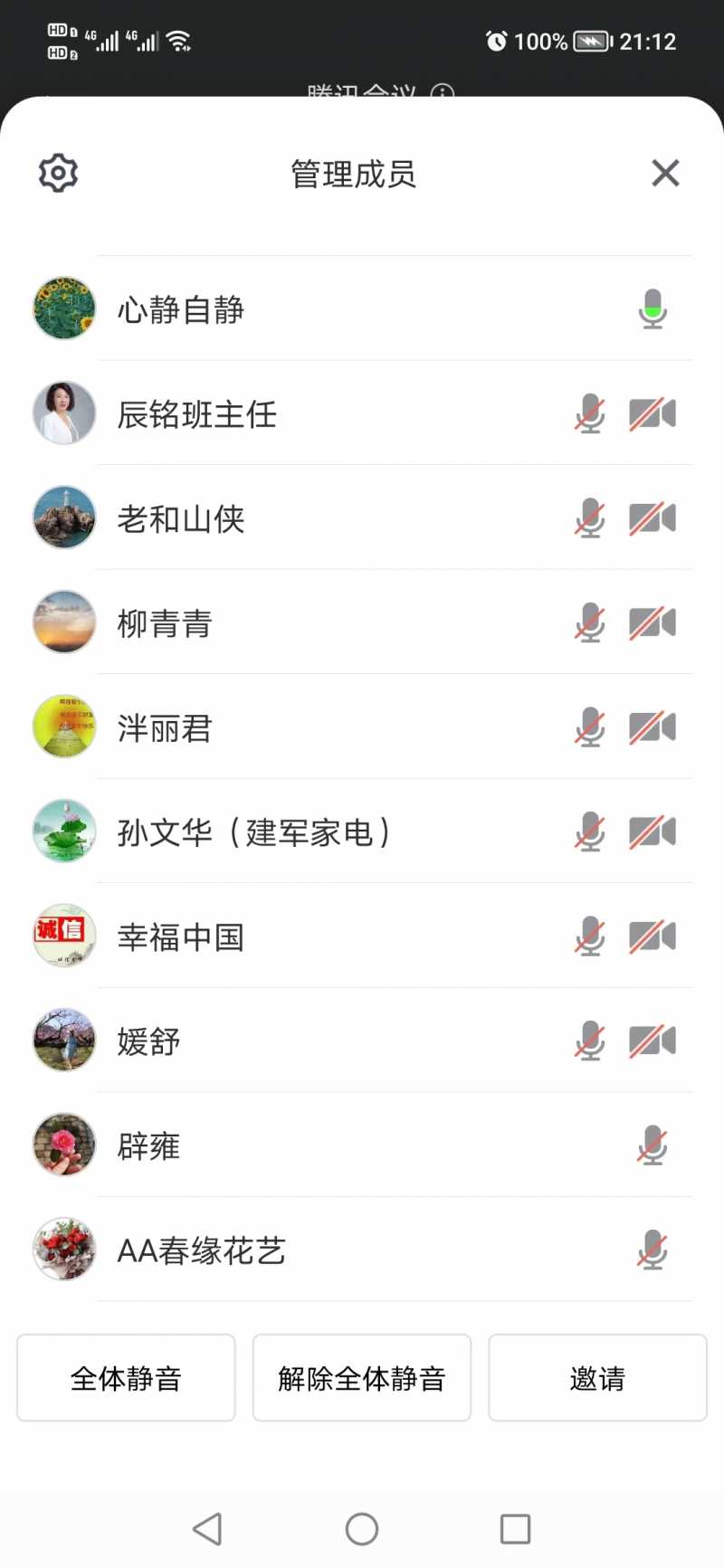724x1568 pixels.
Task: Tap 解除全体静音 to unmute all
Action: [x=362, y=1378]
